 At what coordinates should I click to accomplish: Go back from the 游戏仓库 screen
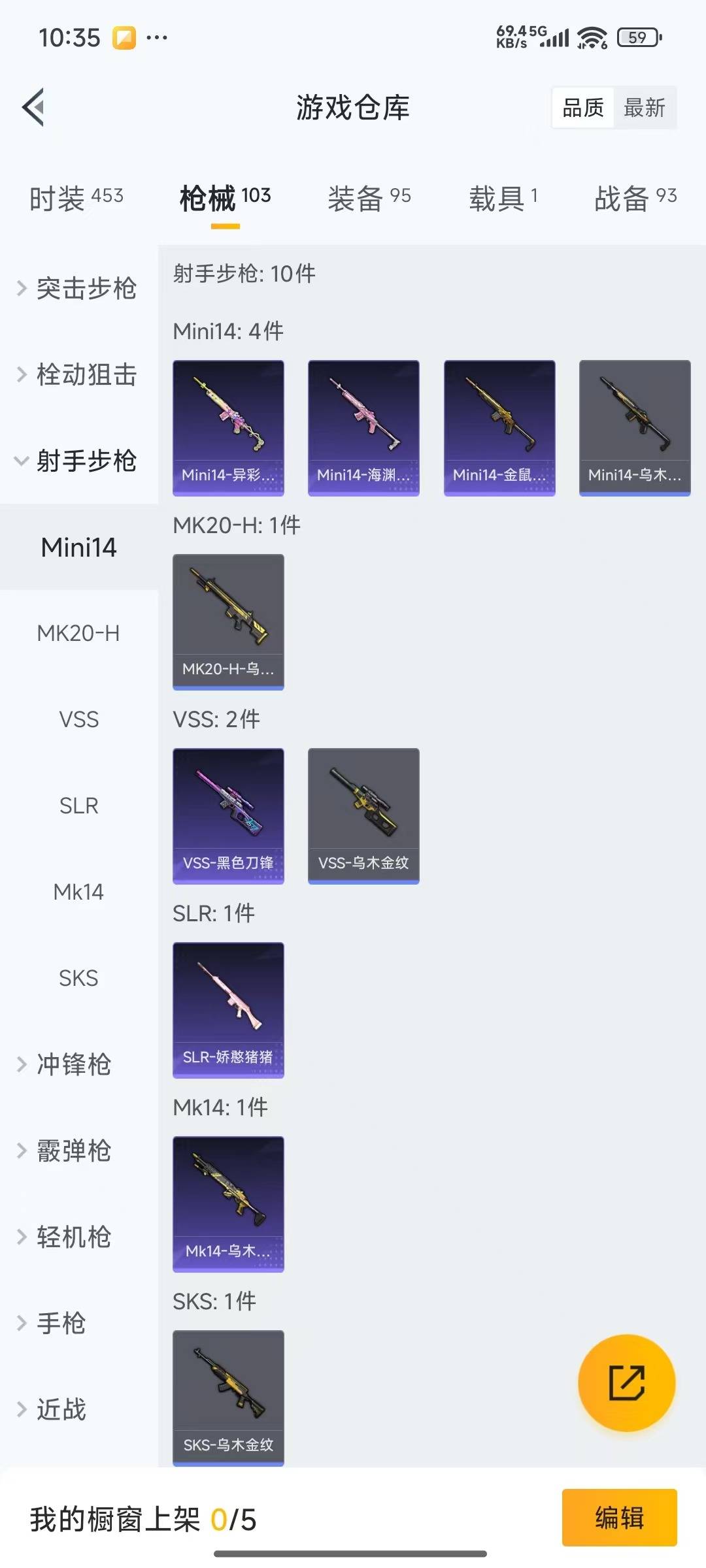click(34, 107)
